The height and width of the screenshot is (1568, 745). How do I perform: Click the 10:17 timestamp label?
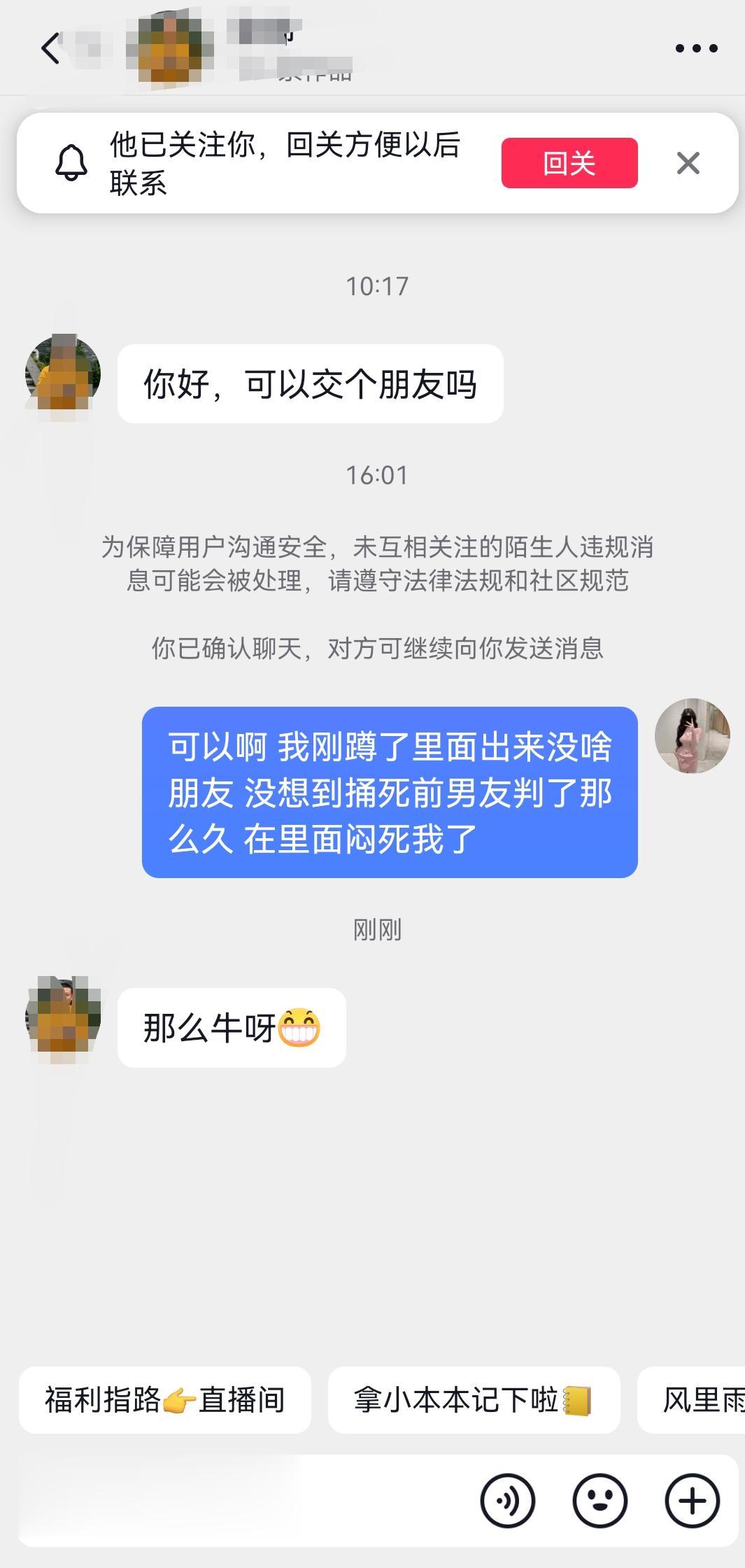coord(378,285)
